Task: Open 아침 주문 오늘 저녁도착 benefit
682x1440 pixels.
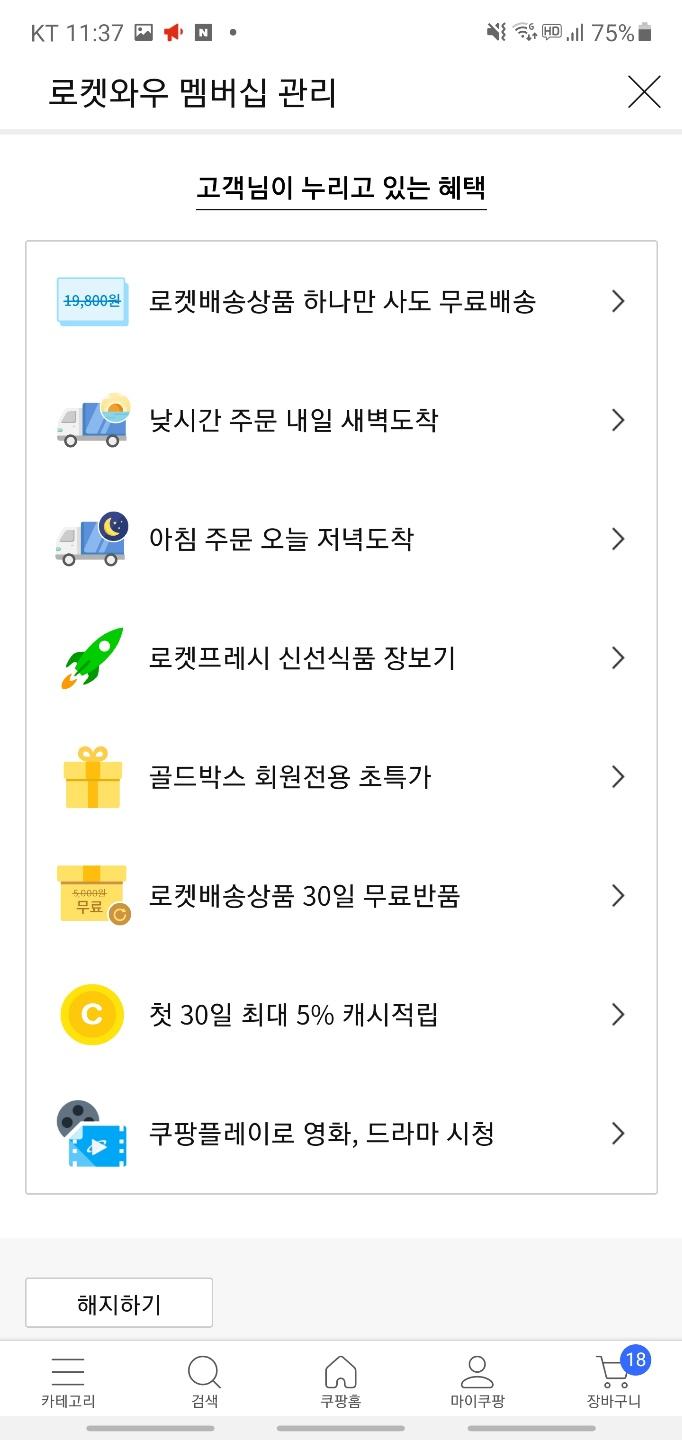Action: pyautogui.click(x=341, y=539)
